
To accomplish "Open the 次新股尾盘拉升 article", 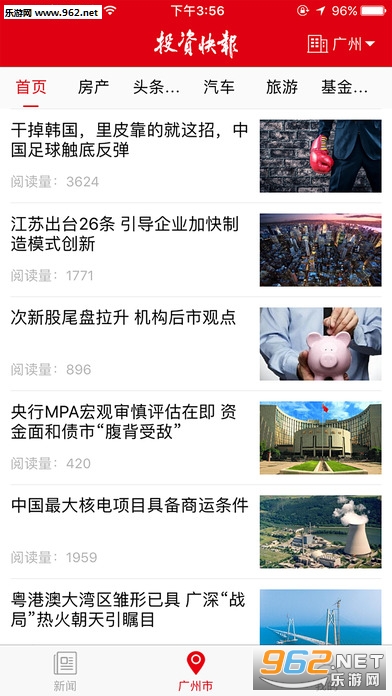I will pyautogui.click(x=196, y=344).
